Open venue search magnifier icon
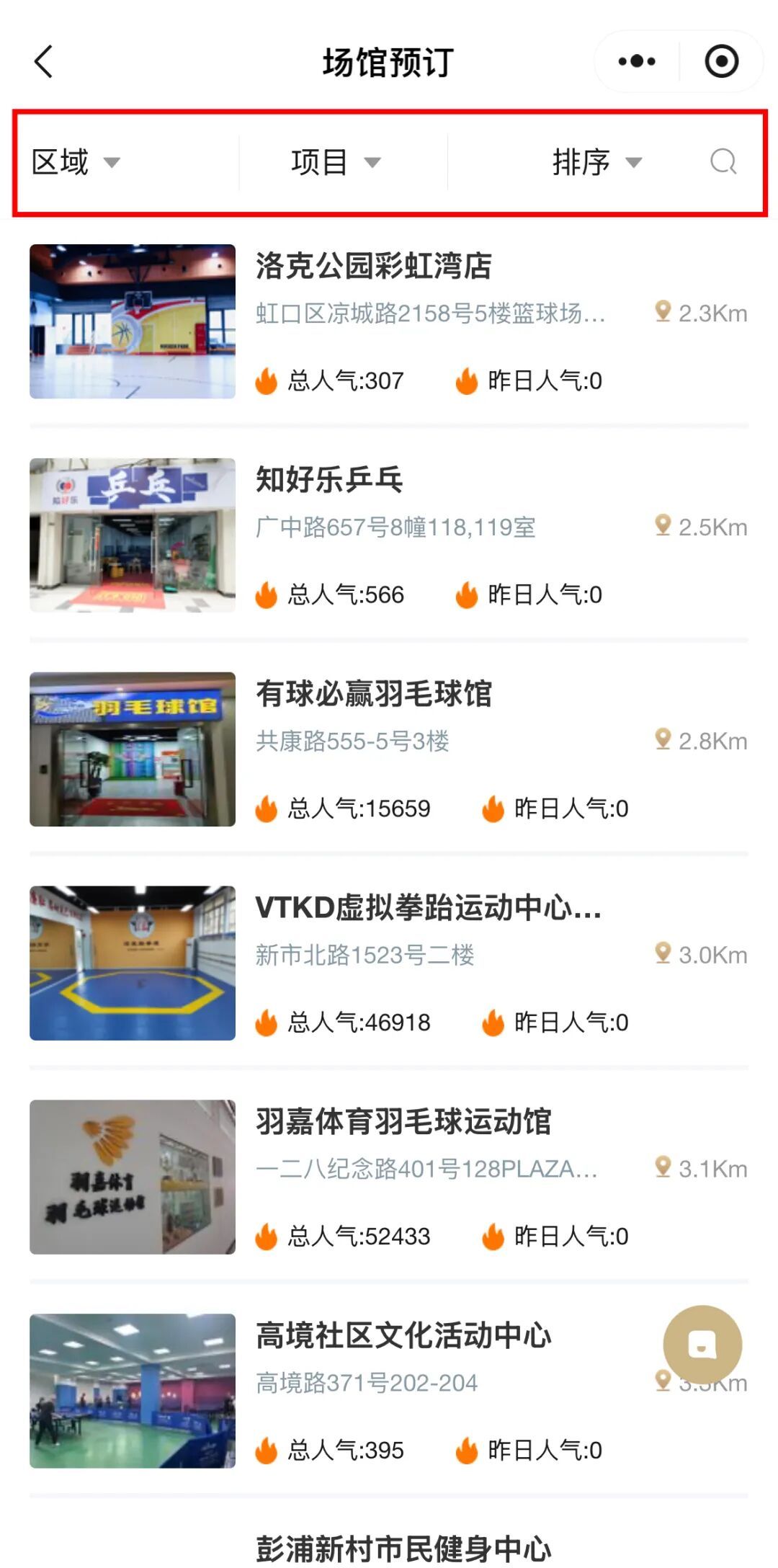 point(723,162)
